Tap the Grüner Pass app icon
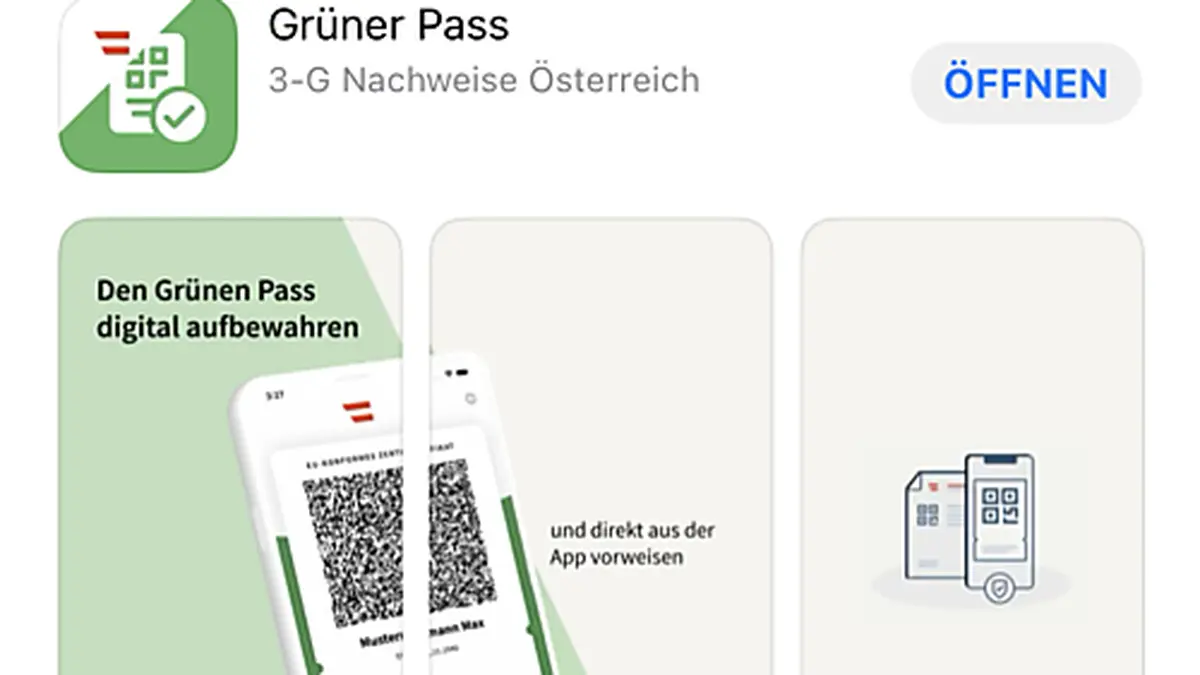 coord(148,86)
